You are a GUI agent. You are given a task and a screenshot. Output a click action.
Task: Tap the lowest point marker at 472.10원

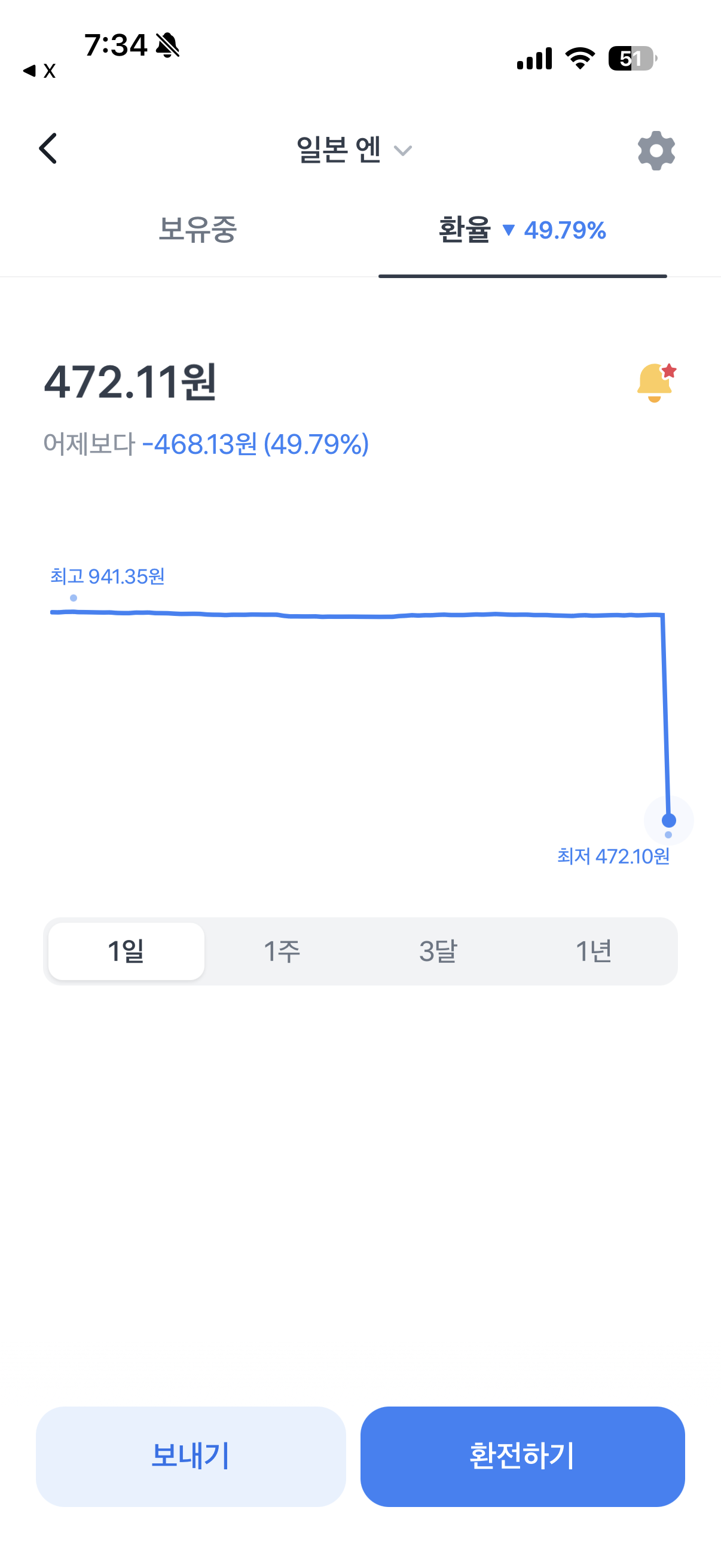(x=668, y=820)
